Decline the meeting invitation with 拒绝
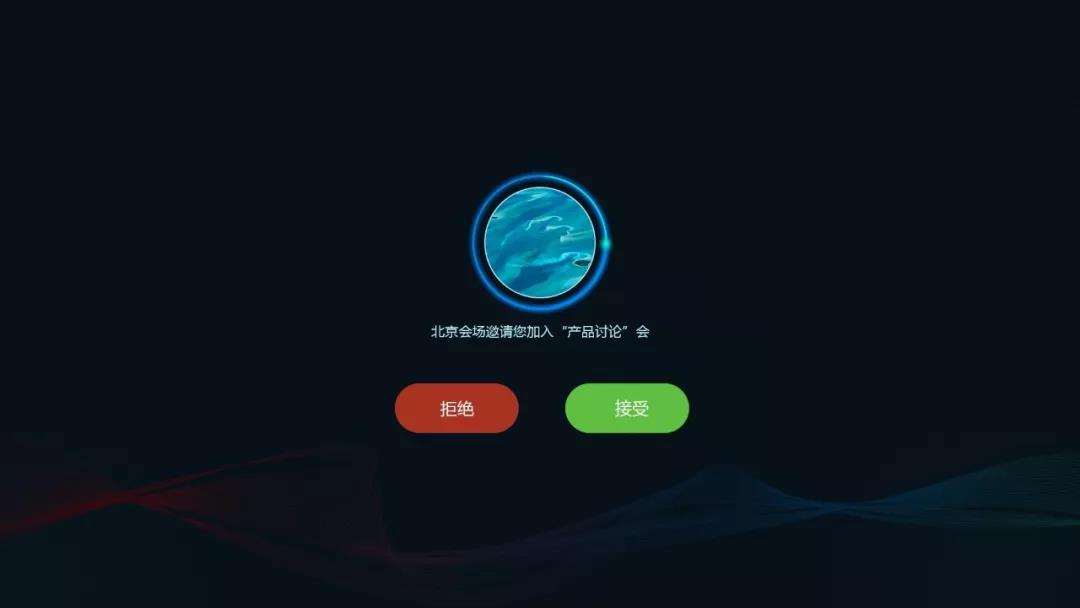Image resolution: width=1080 pixels, height=608 pixels. (456, 408)
